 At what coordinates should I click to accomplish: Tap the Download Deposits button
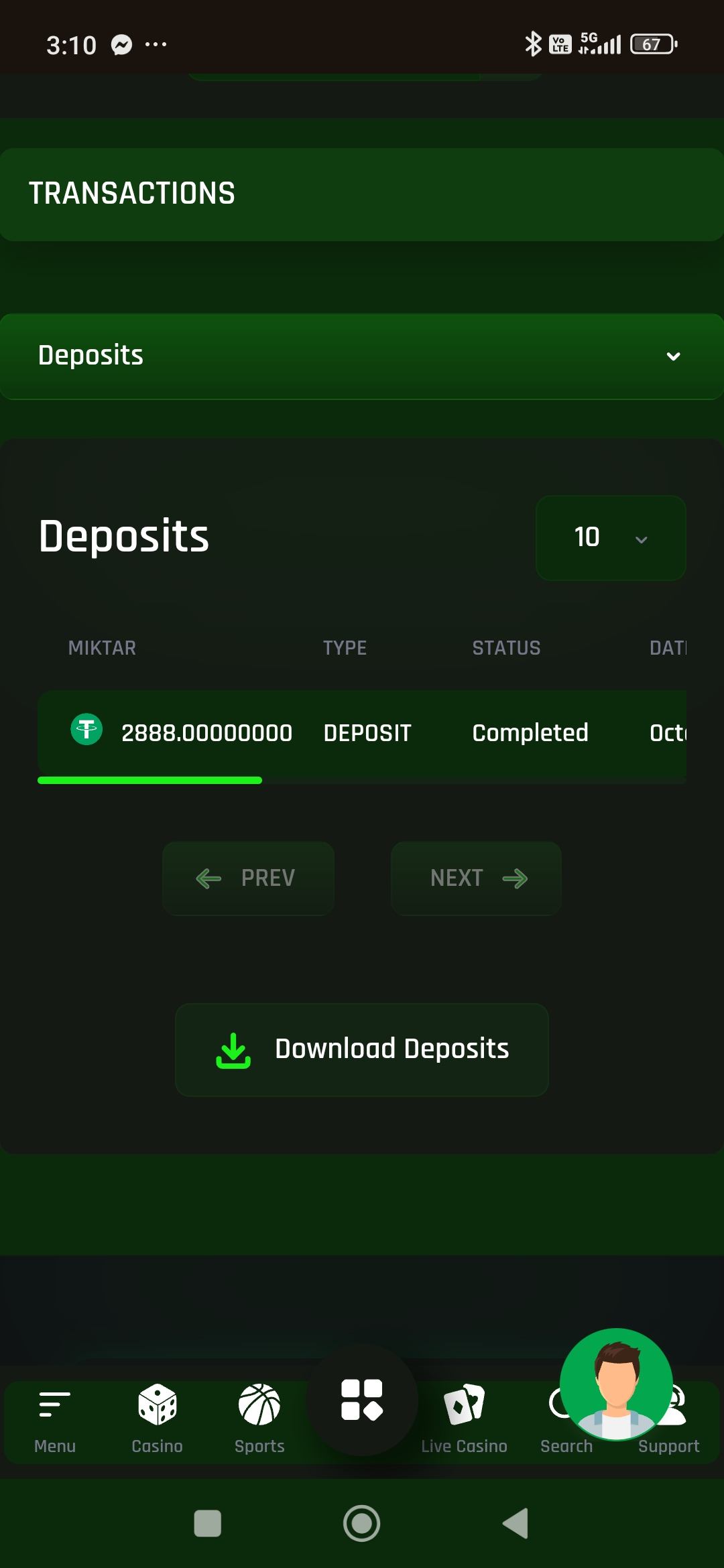pyautogui.click(x=362, y=1049)
